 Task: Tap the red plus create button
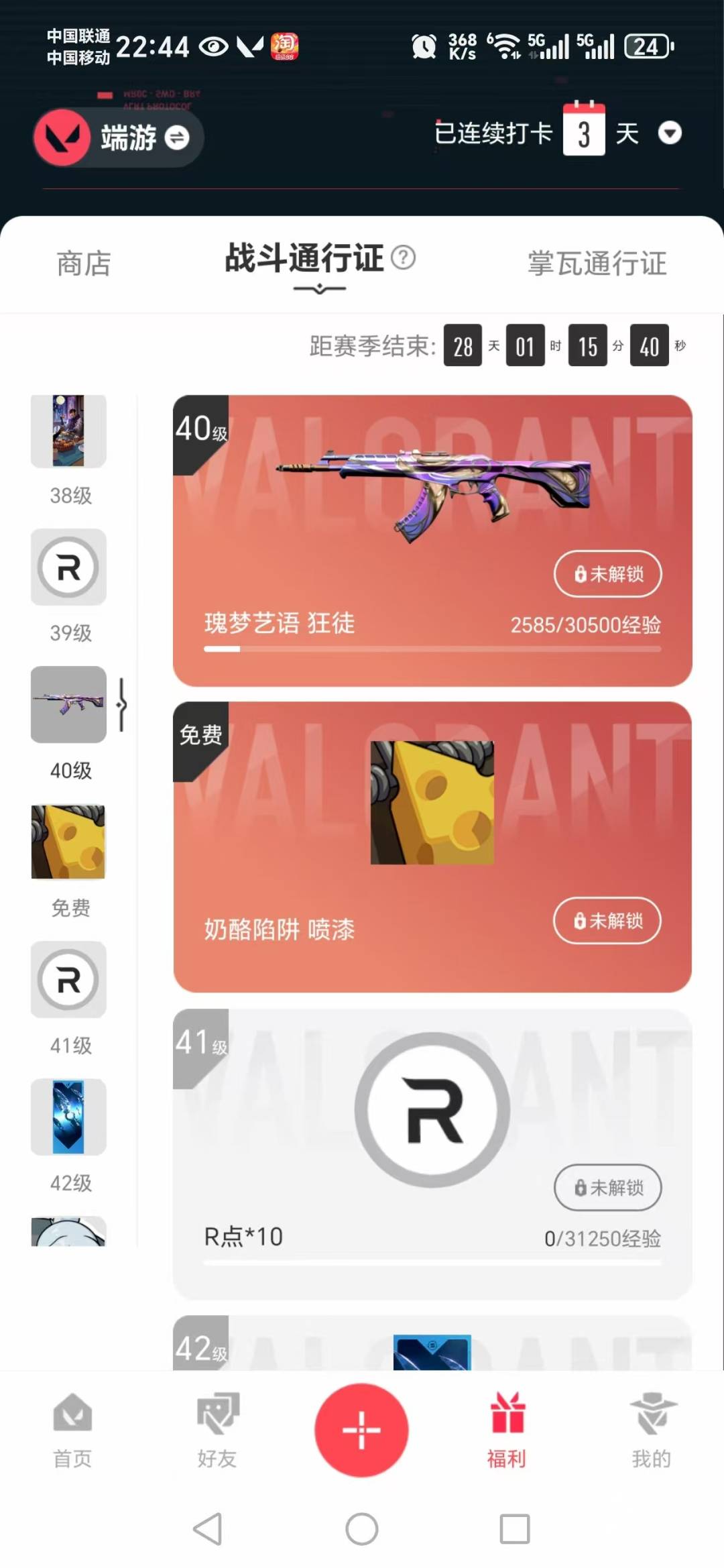[361, 1429]
